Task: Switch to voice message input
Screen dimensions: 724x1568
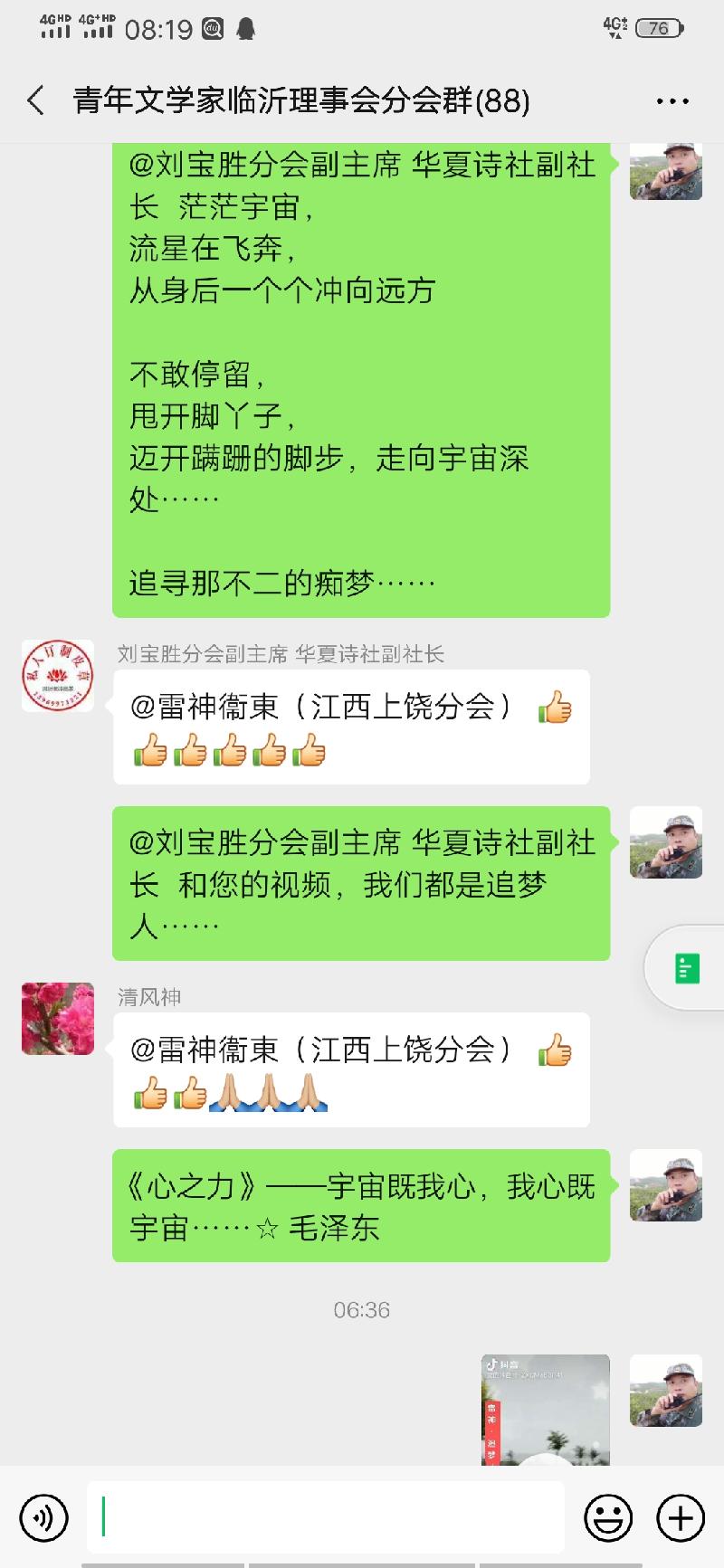Action: (43, 1516)
